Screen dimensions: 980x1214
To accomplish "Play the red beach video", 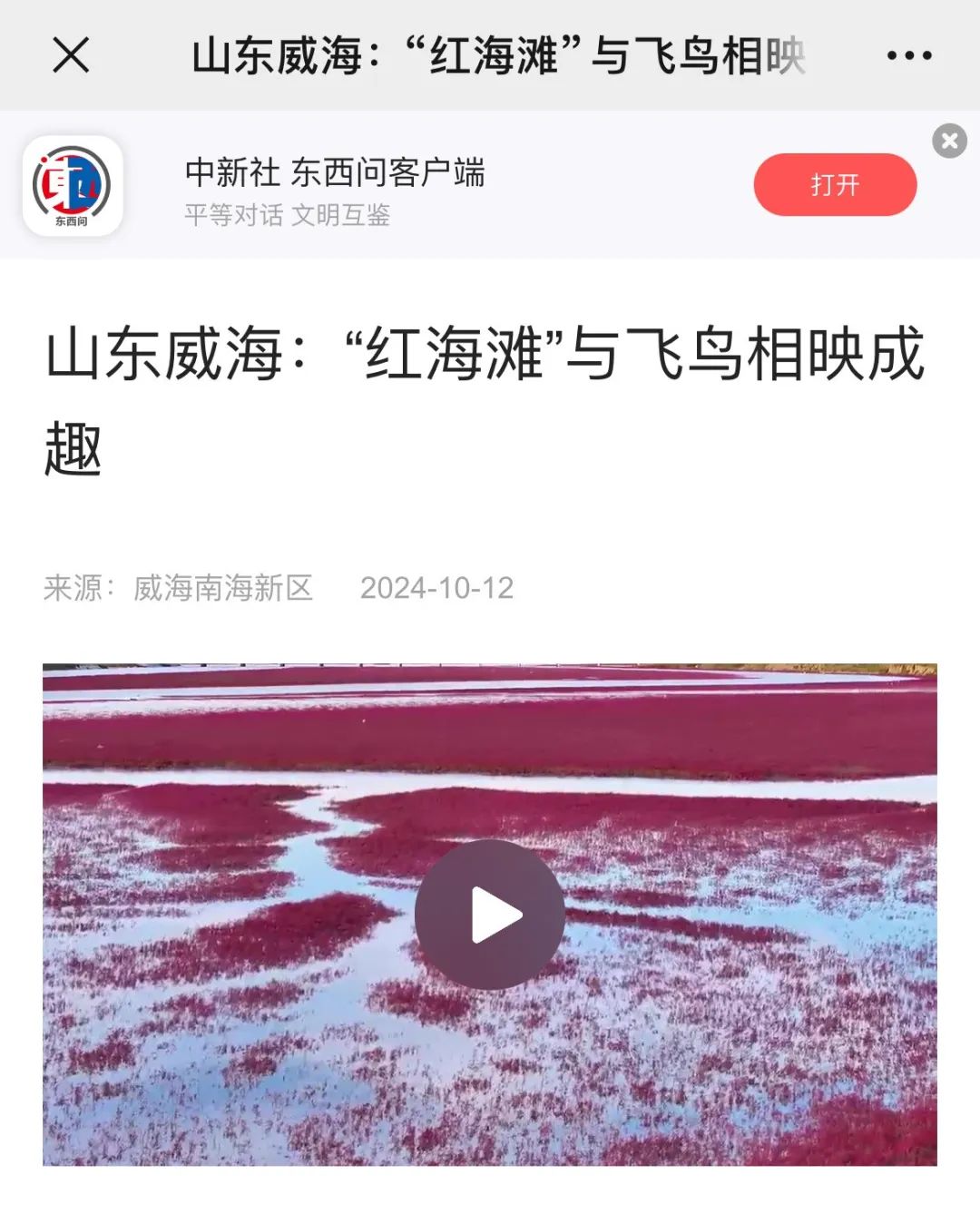I will pos(490,915).
